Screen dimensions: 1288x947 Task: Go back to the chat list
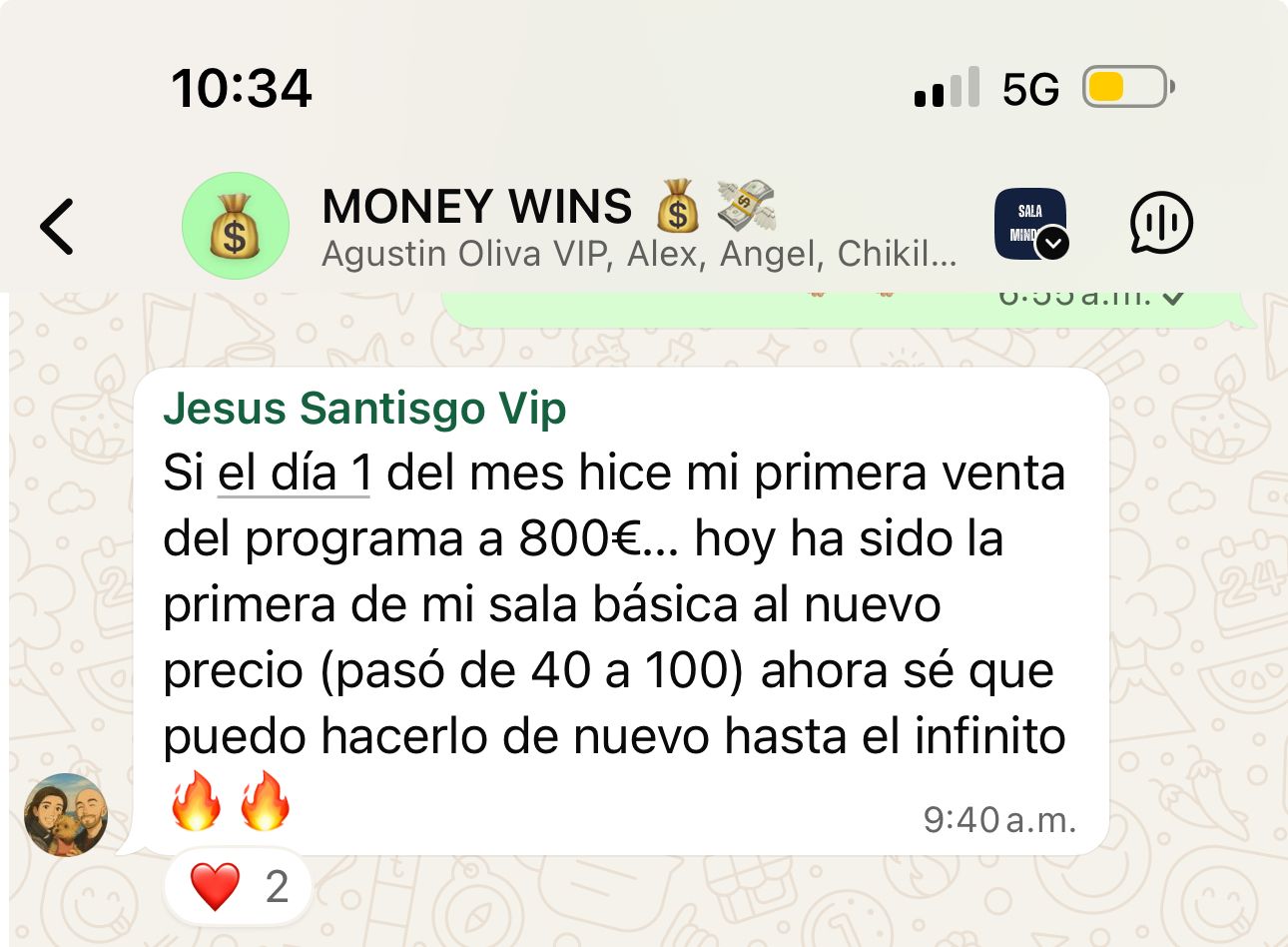(57, 226)
